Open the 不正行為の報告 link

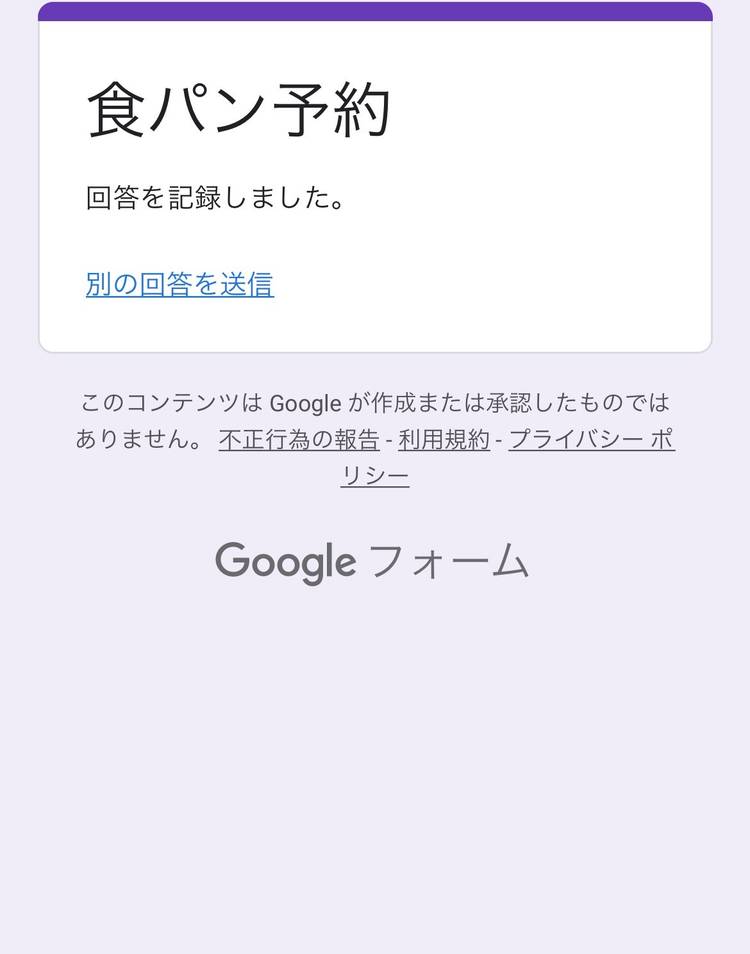(299, 440)
